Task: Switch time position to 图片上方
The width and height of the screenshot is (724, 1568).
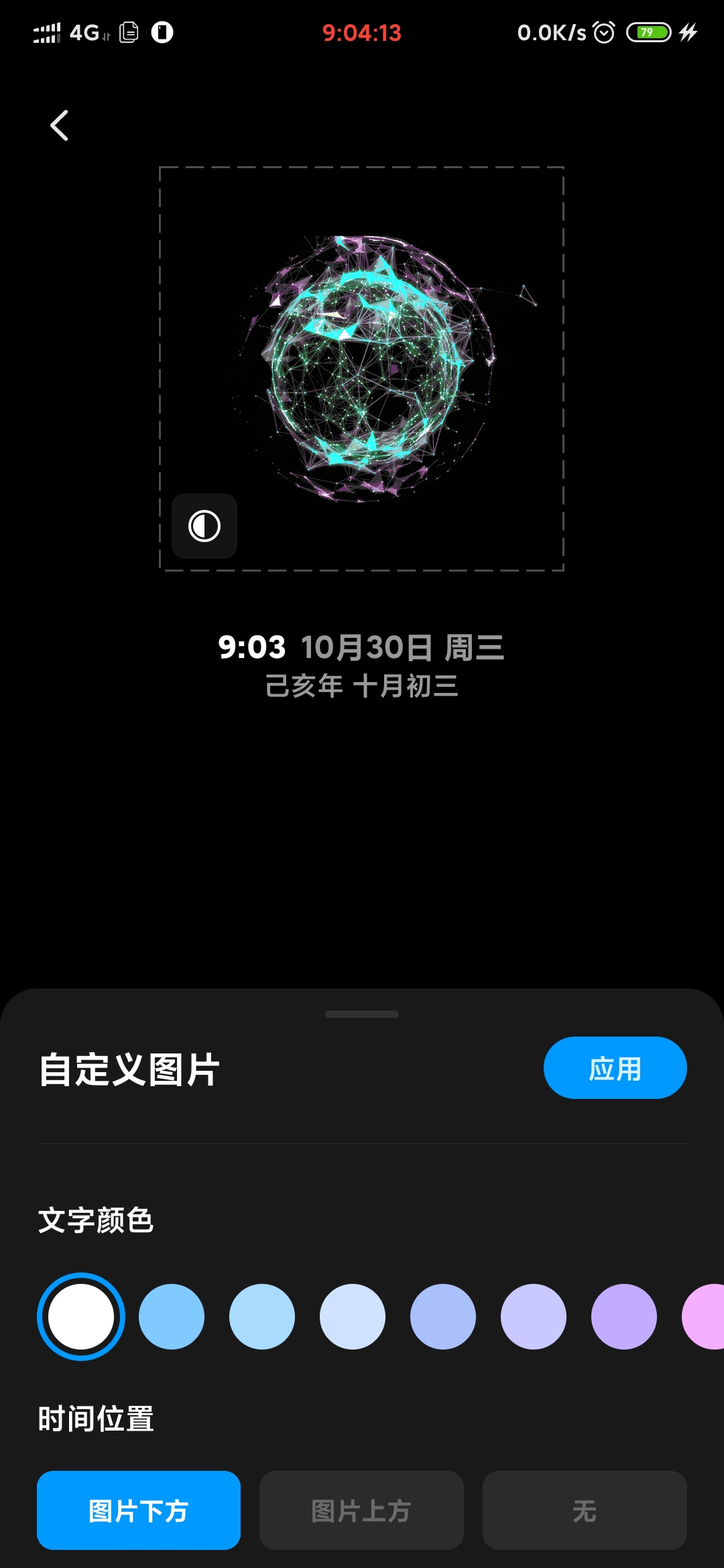Action: pyautogui.click(x=361, y=1510)
